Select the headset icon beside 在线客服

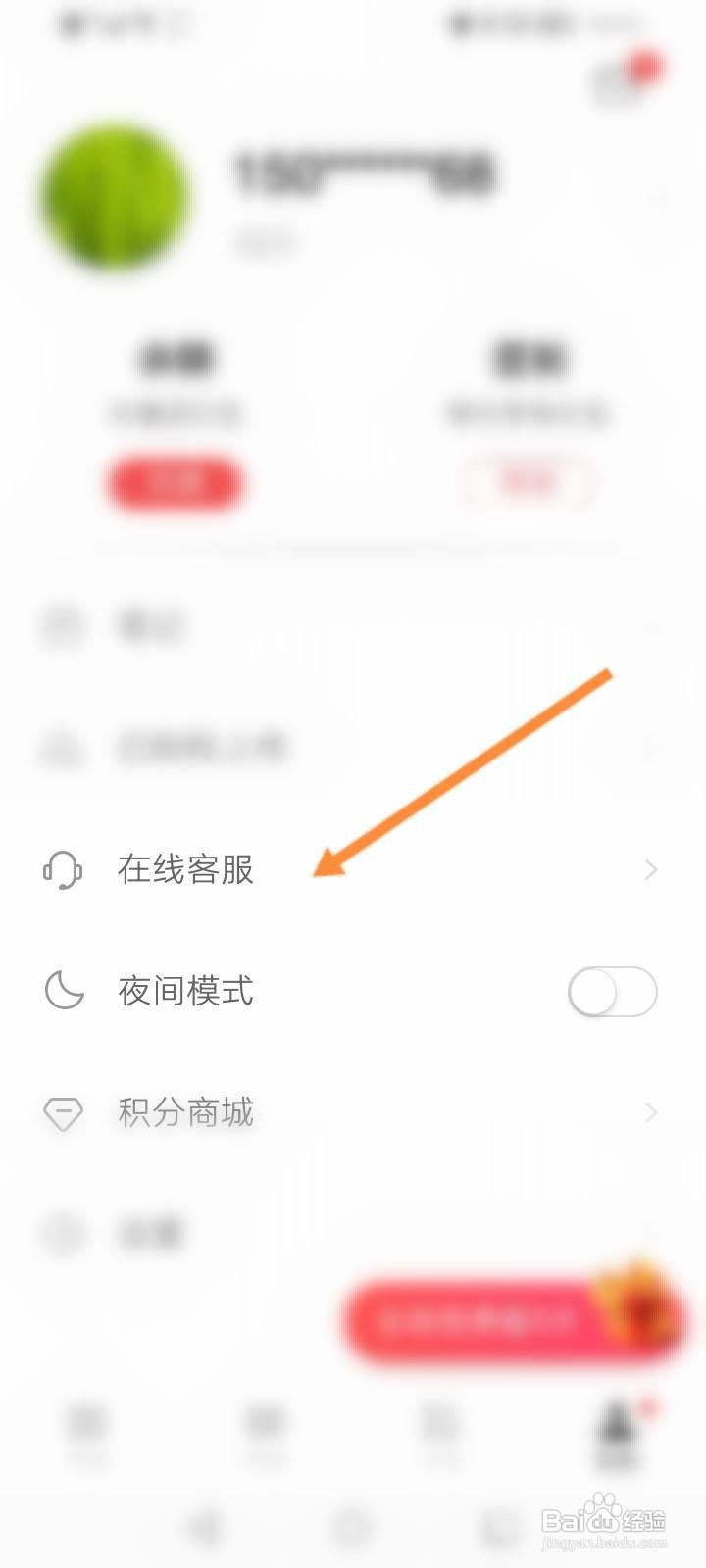[x=61, y=870]
